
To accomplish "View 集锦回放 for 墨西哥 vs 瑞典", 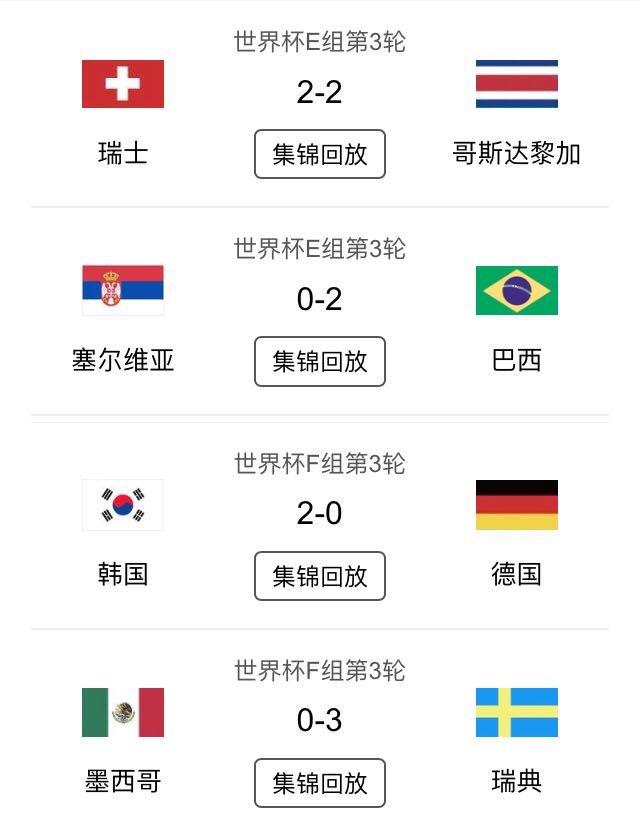I will (x=320, y=783).
